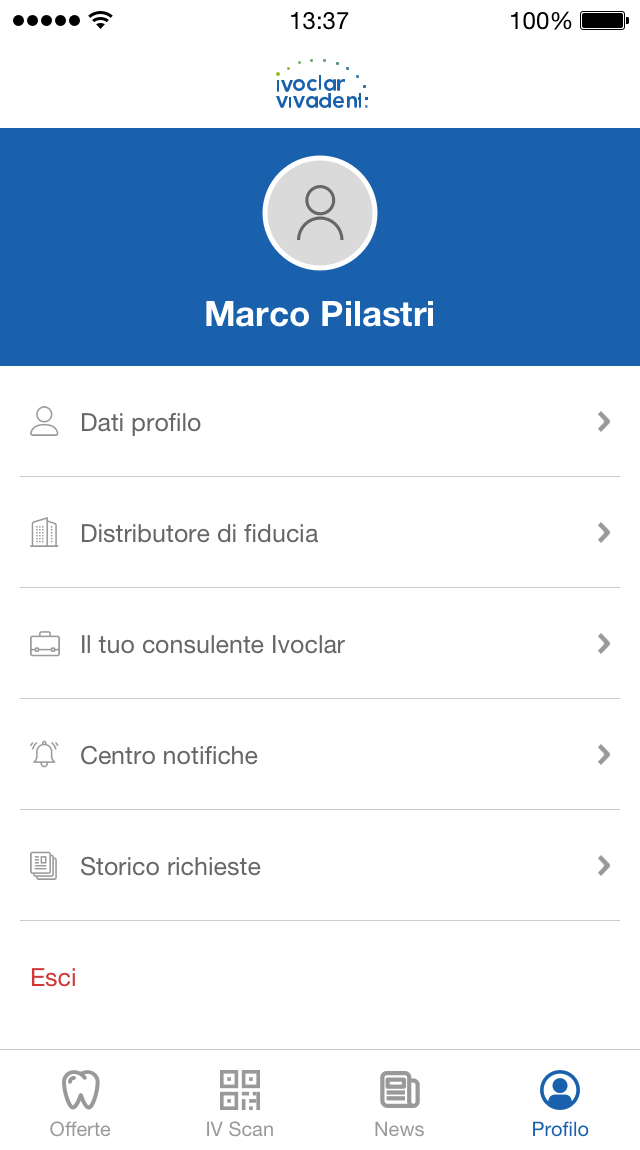Switch to the IV Scan tab
Image resolution: width=640 pixels, height=1150 pixels.
coord(240,1102)
